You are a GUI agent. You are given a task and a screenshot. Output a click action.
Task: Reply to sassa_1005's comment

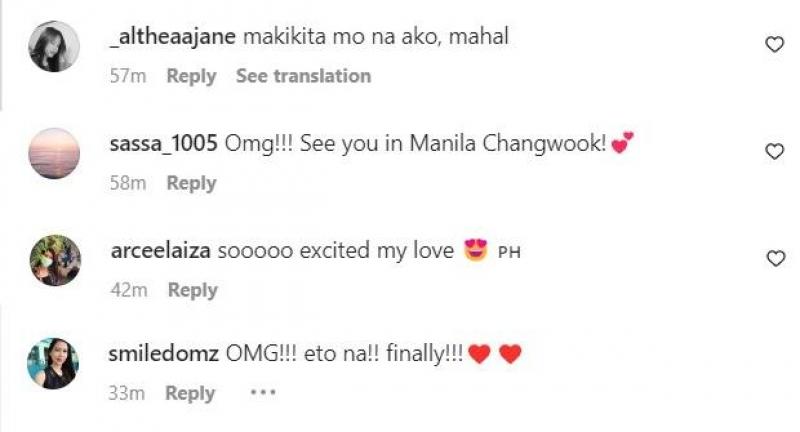point(191,183)
